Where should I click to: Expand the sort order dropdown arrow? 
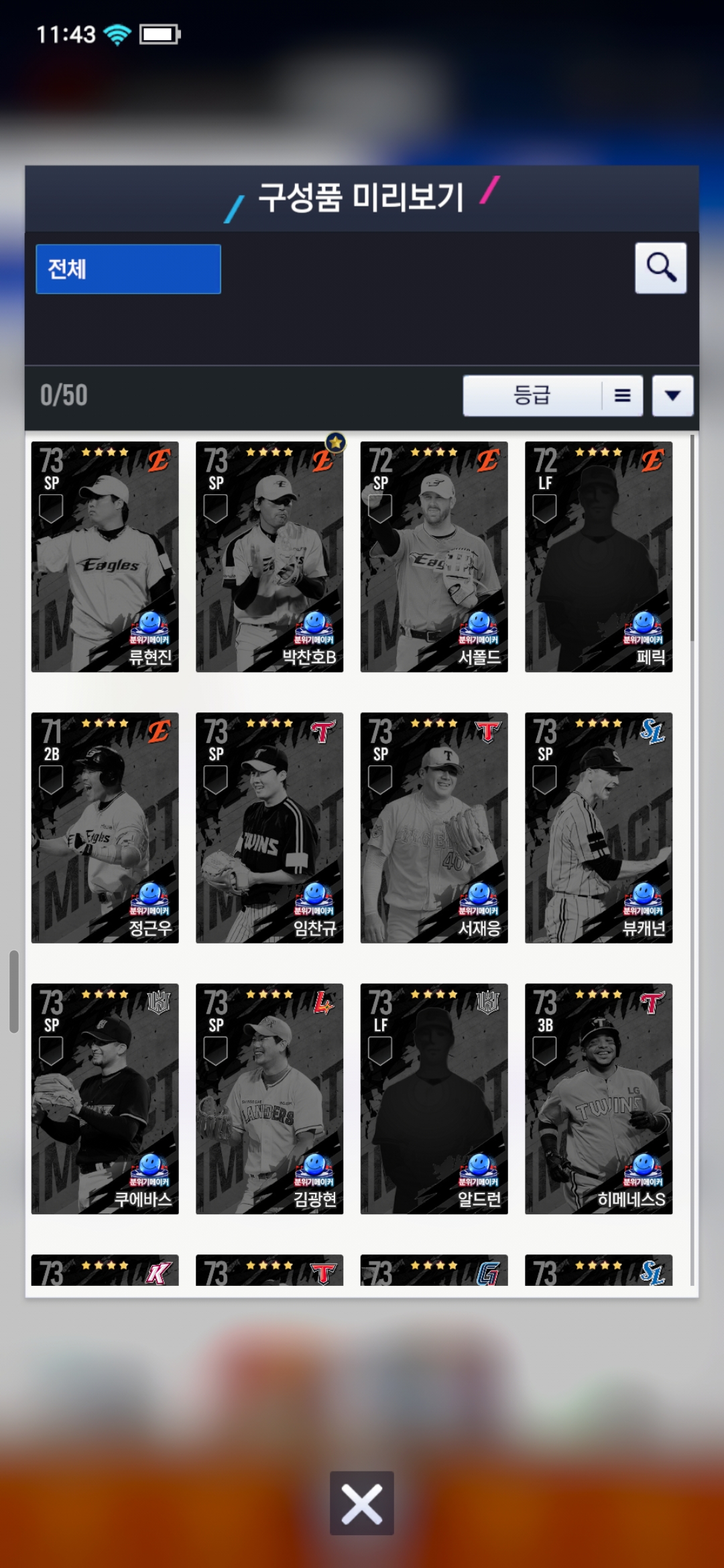pos(672,395)
